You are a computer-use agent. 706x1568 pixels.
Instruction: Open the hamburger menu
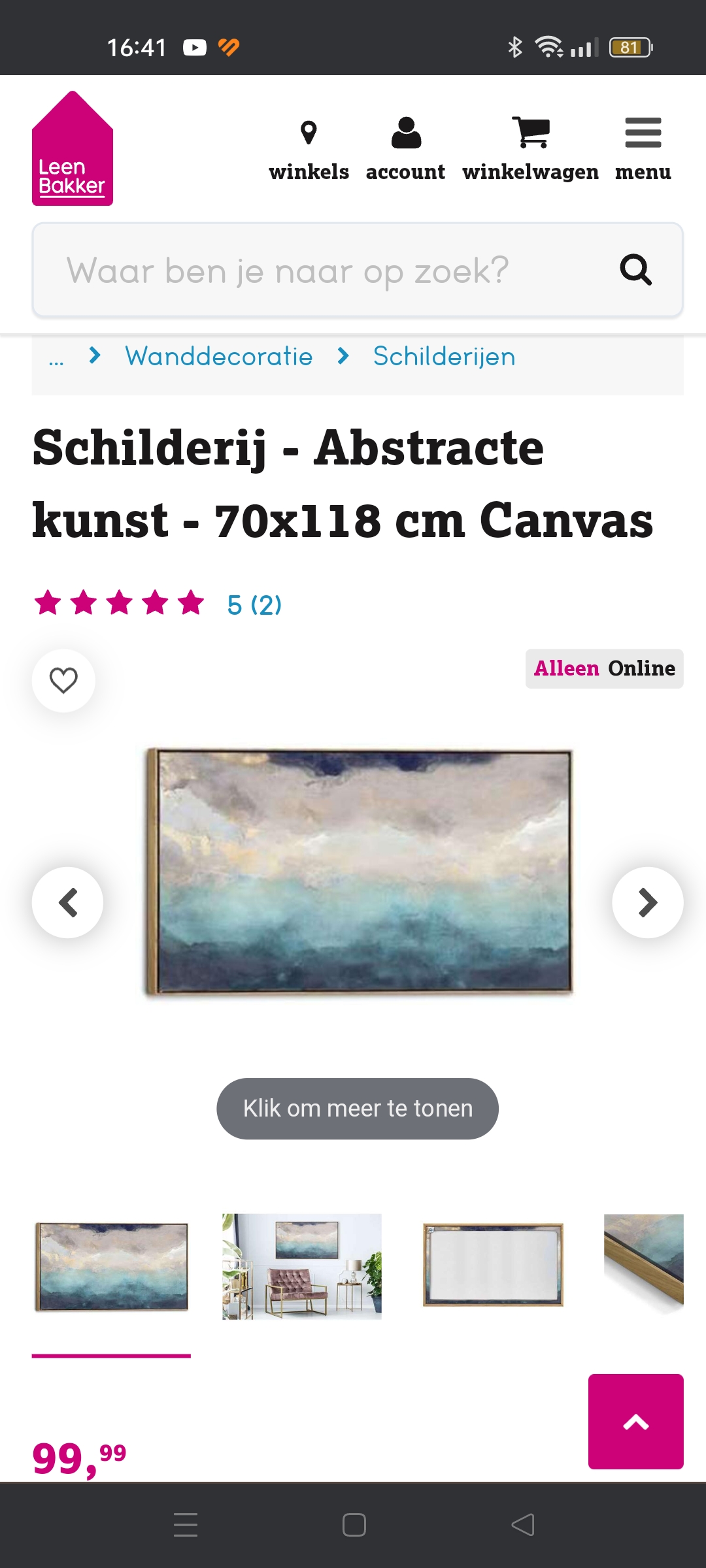[643, 150]
